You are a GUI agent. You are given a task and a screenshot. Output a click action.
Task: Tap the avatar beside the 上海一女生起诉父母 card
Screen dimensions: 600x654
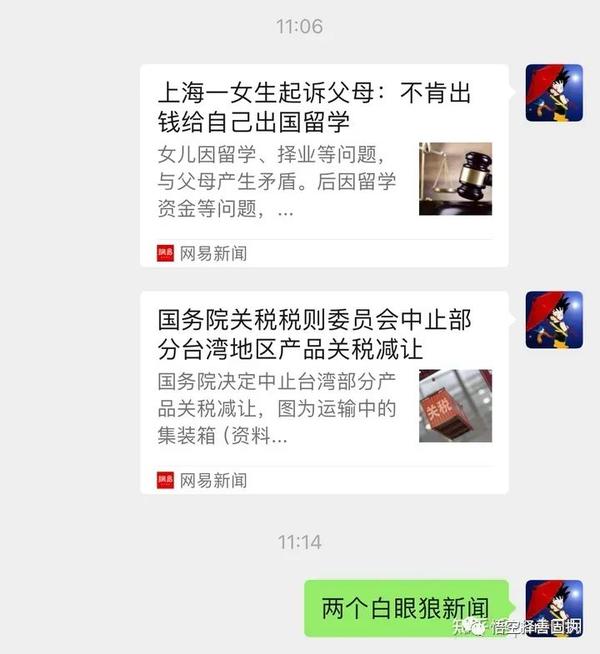[x=554, y=93]
